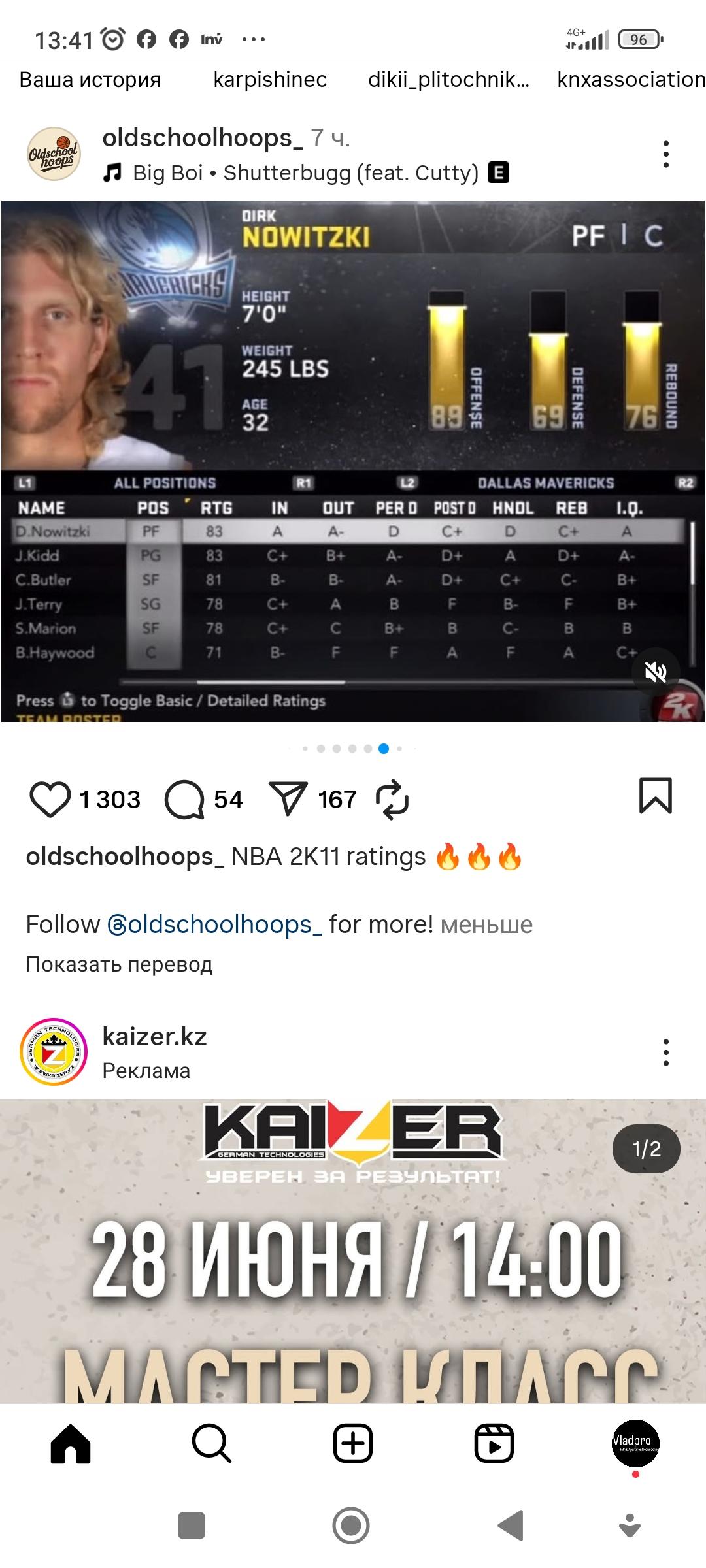Go to the Home feed tab

71,1443
